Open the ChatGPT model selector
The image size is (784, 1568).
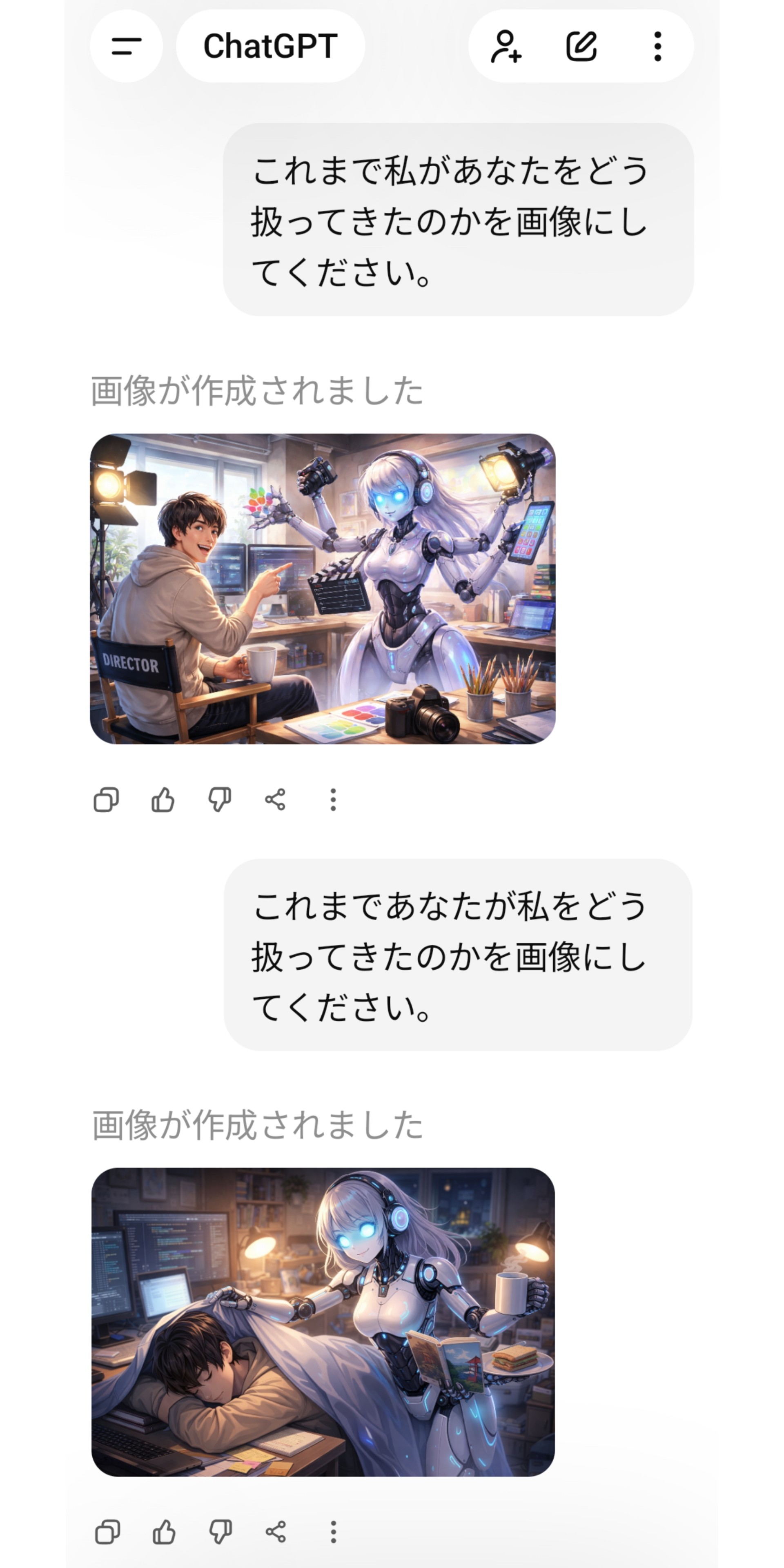click(270, 46)
